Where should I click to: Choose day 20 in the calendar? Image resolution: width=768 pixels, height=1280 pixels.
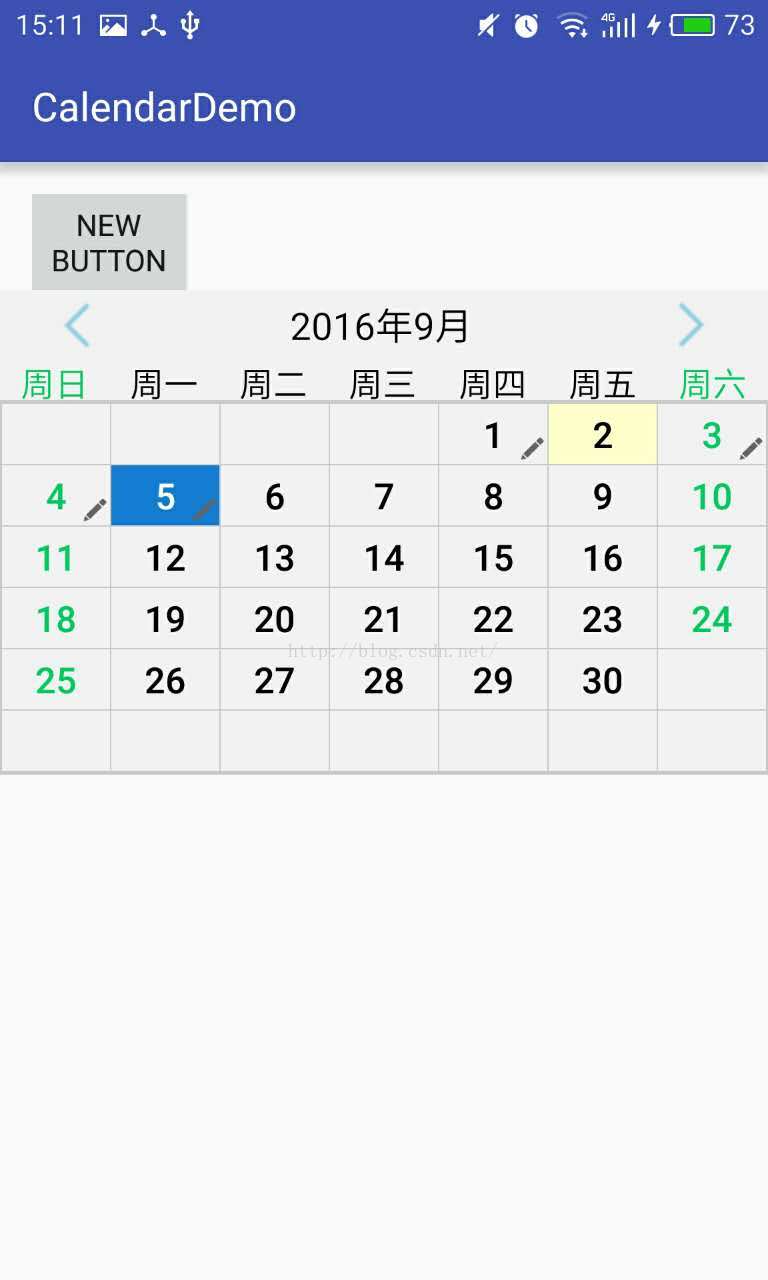coord(274,619)
